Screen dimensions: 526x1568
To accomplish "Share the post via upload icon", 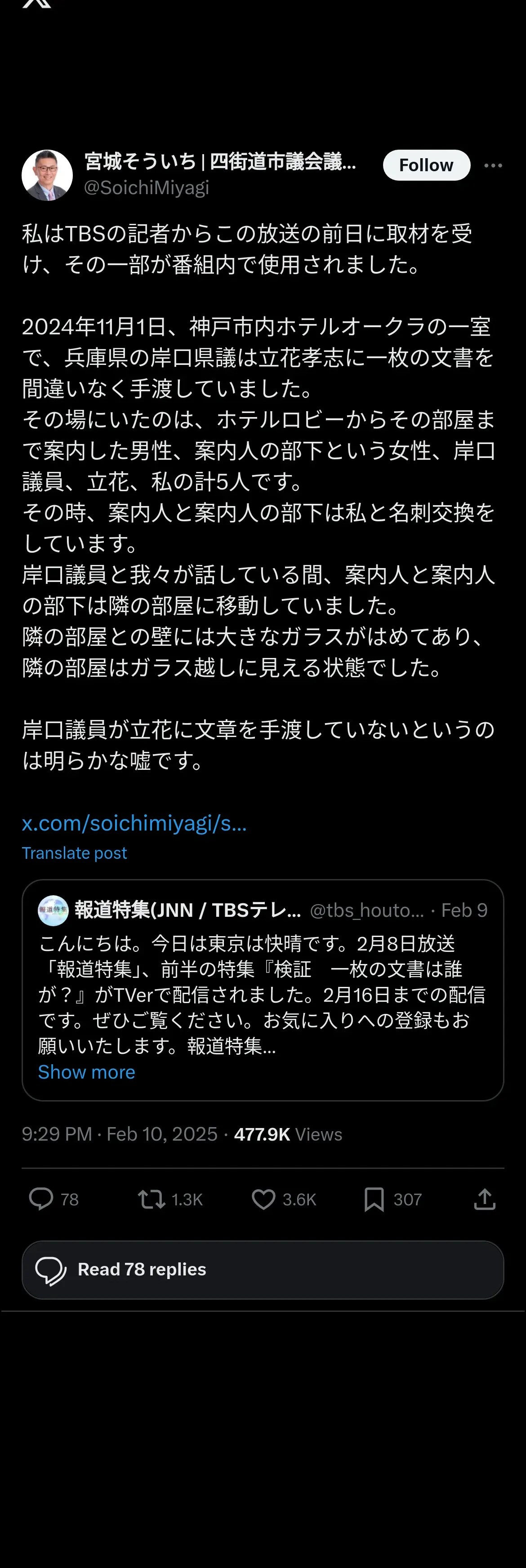I will pos(485,1199).
